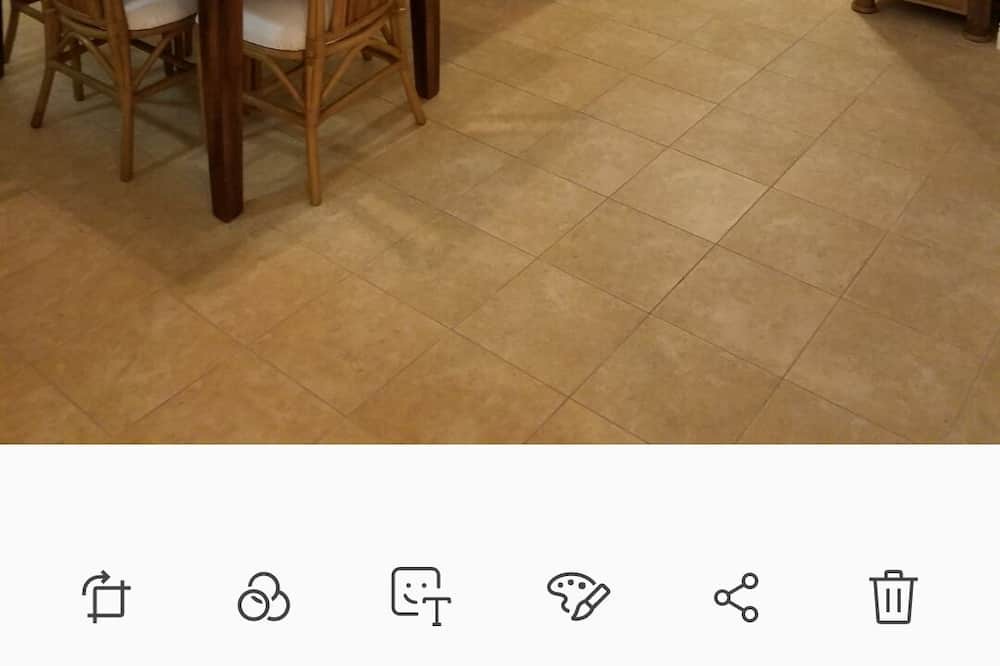1000x666 pixels.
Task: Add a sticker or text to the photo
Action: [420, 597]
